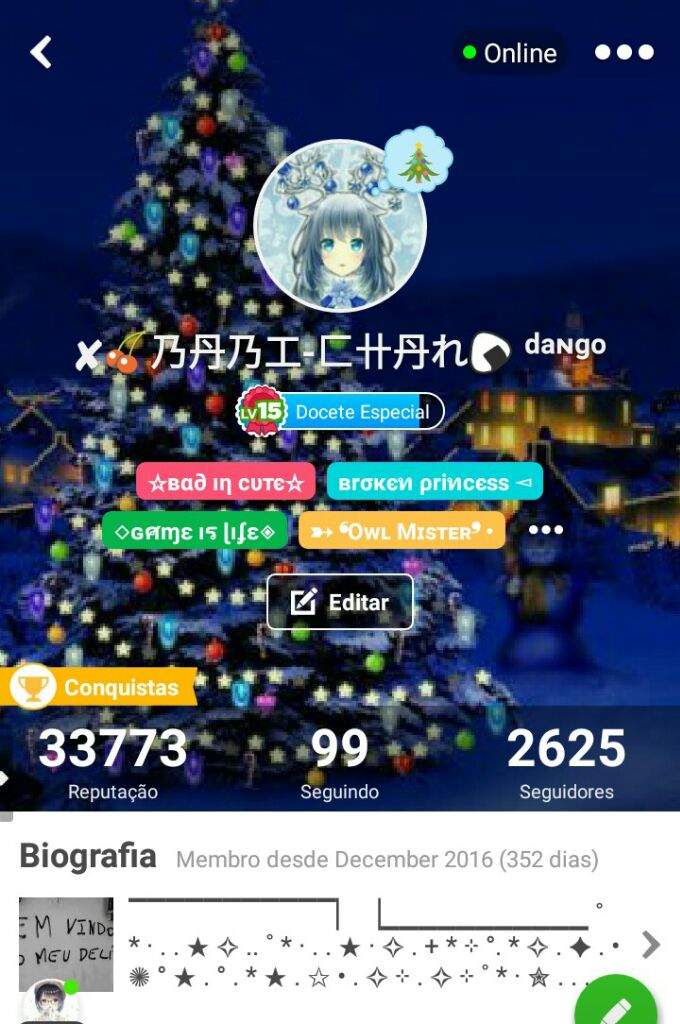680x1024 pixels.
Task: Select the game is life title chip
Action: pos(195,530)
